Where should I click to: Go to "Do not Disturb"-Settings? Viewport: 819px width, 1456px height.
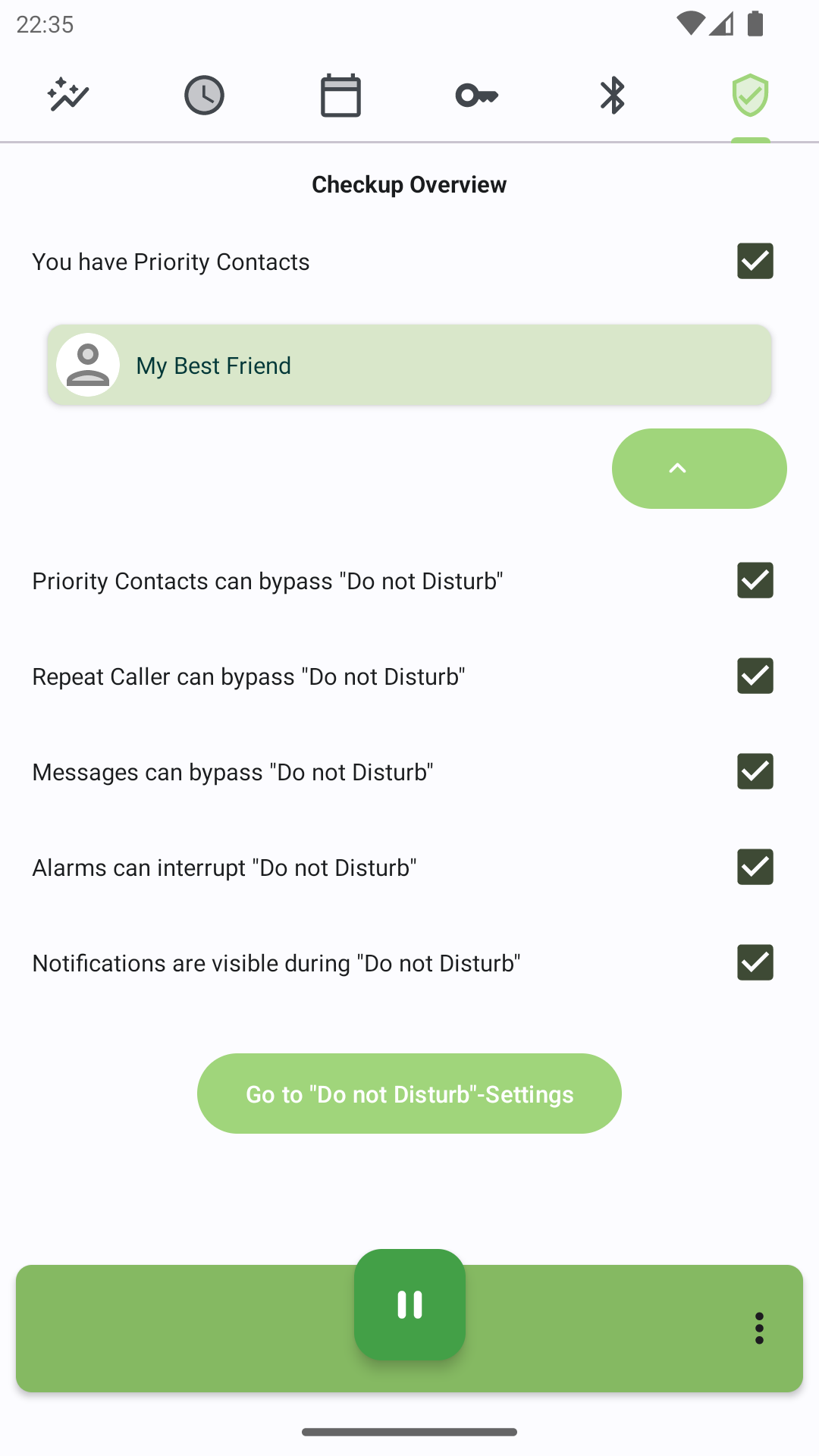click(x=409, y=1094)
